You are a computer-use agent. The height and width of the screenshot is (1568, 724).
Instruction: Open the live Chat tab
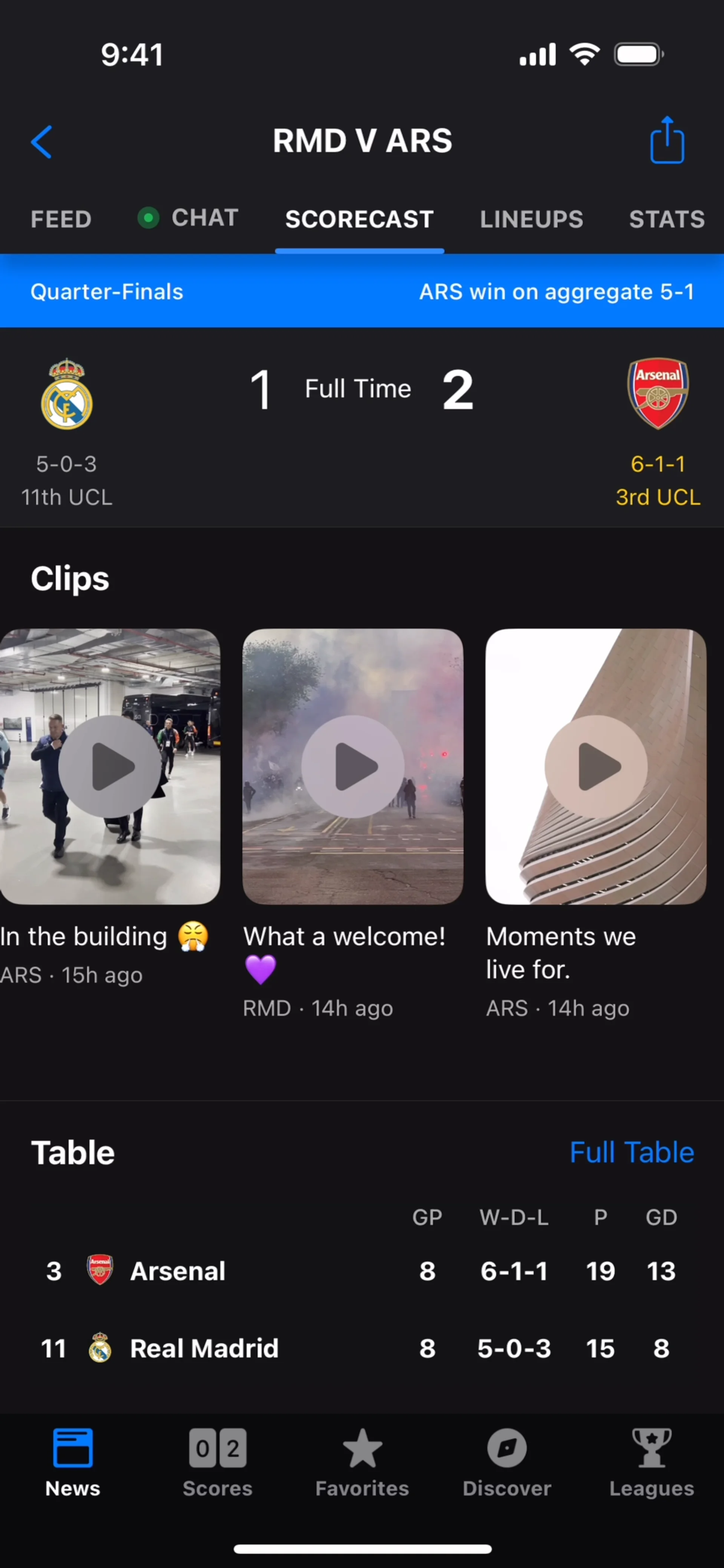tap(189, 218)
